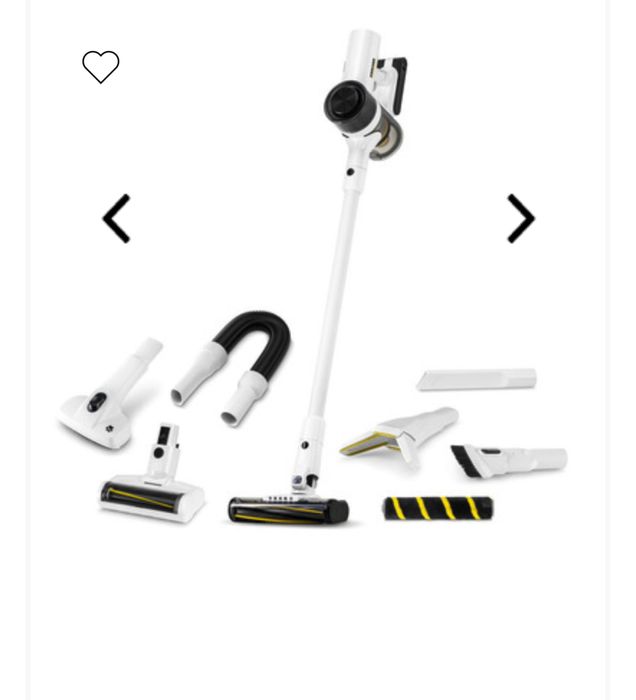Go to the previous product image
Image resolution: width=636 pixels, height=700 pixels.
click(117, 219)
